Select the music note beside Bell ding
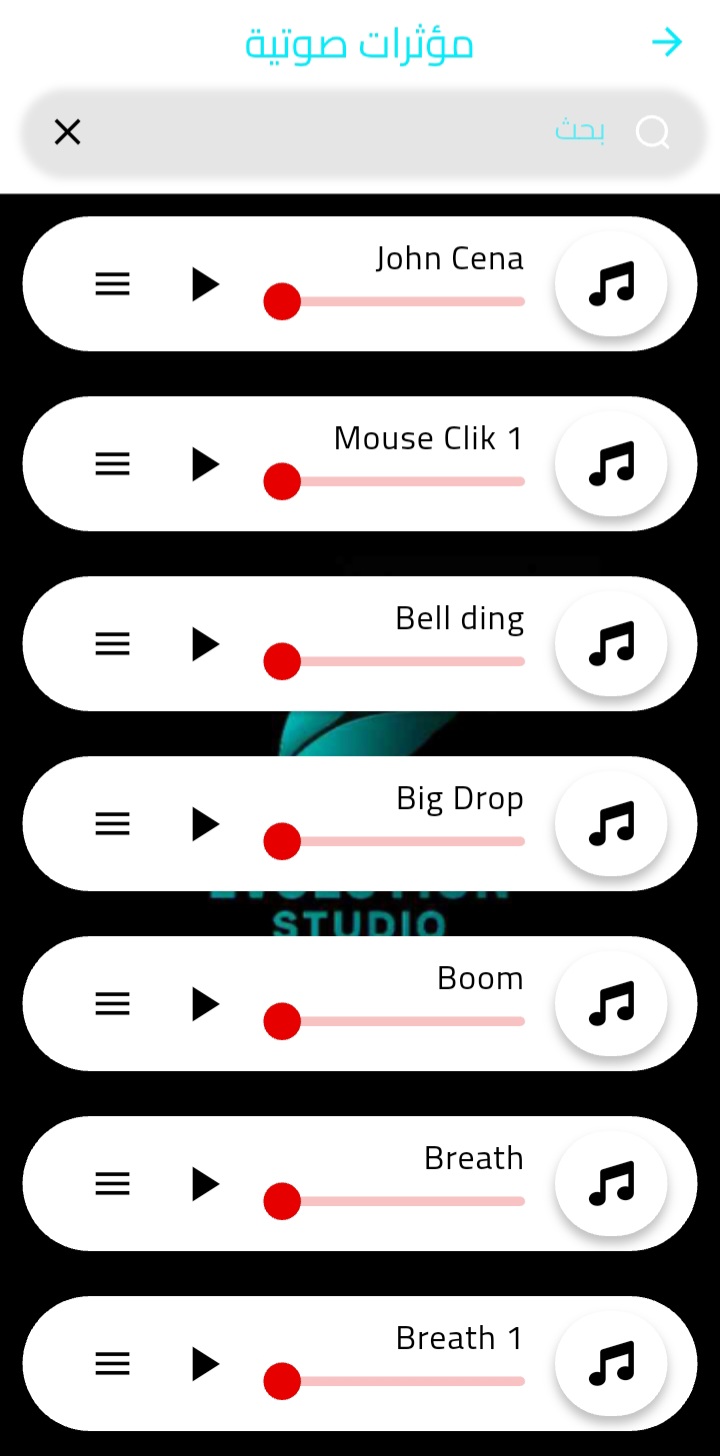 click(611, 644)
